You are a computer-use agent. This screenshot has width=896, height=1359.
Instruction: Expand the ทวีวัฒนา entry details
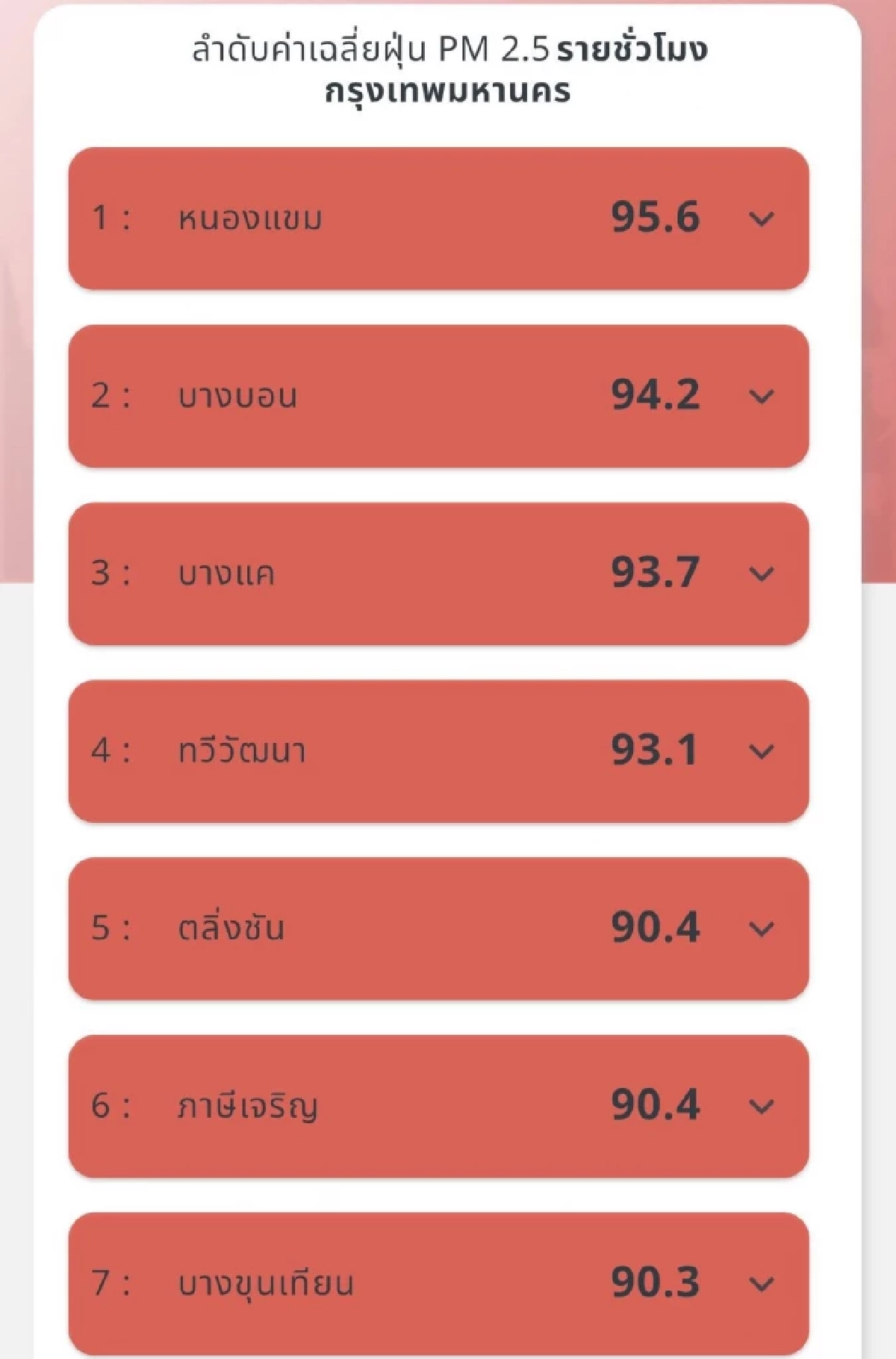(760, 752)
